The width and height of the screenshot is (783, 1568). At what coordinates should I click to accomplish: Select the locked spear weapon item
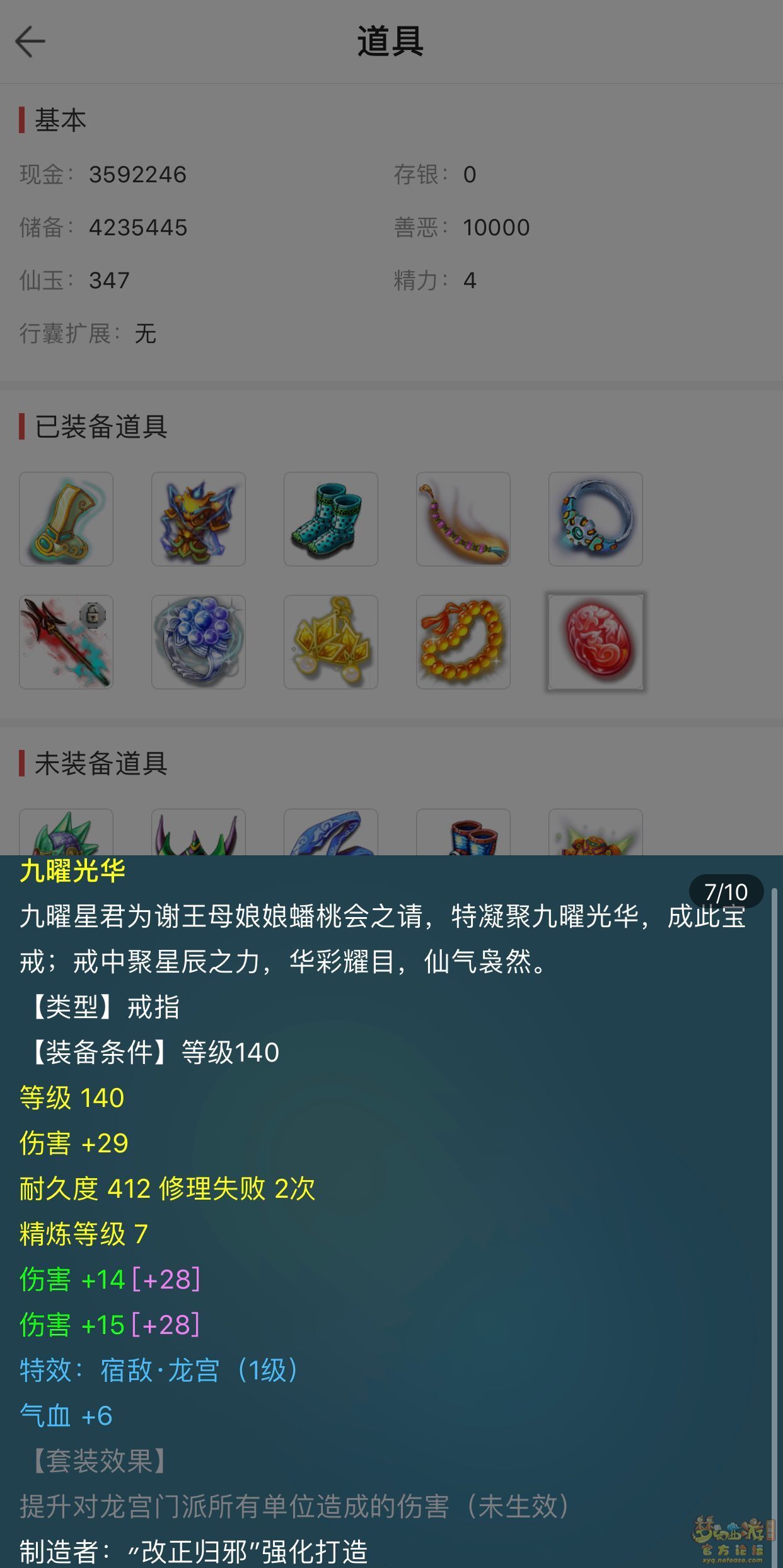click(x=66, y=642)
